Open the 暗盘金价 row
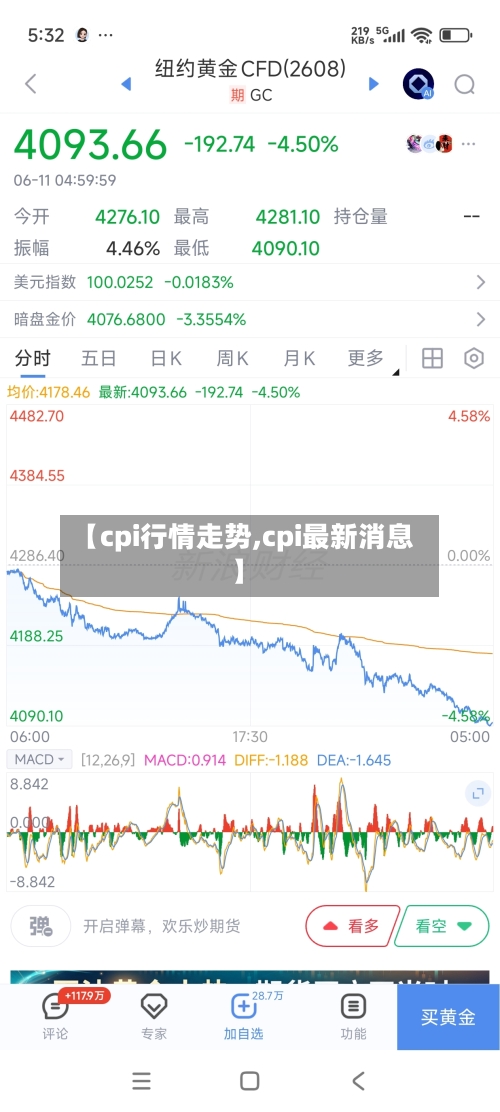 [x=250, y=319]
